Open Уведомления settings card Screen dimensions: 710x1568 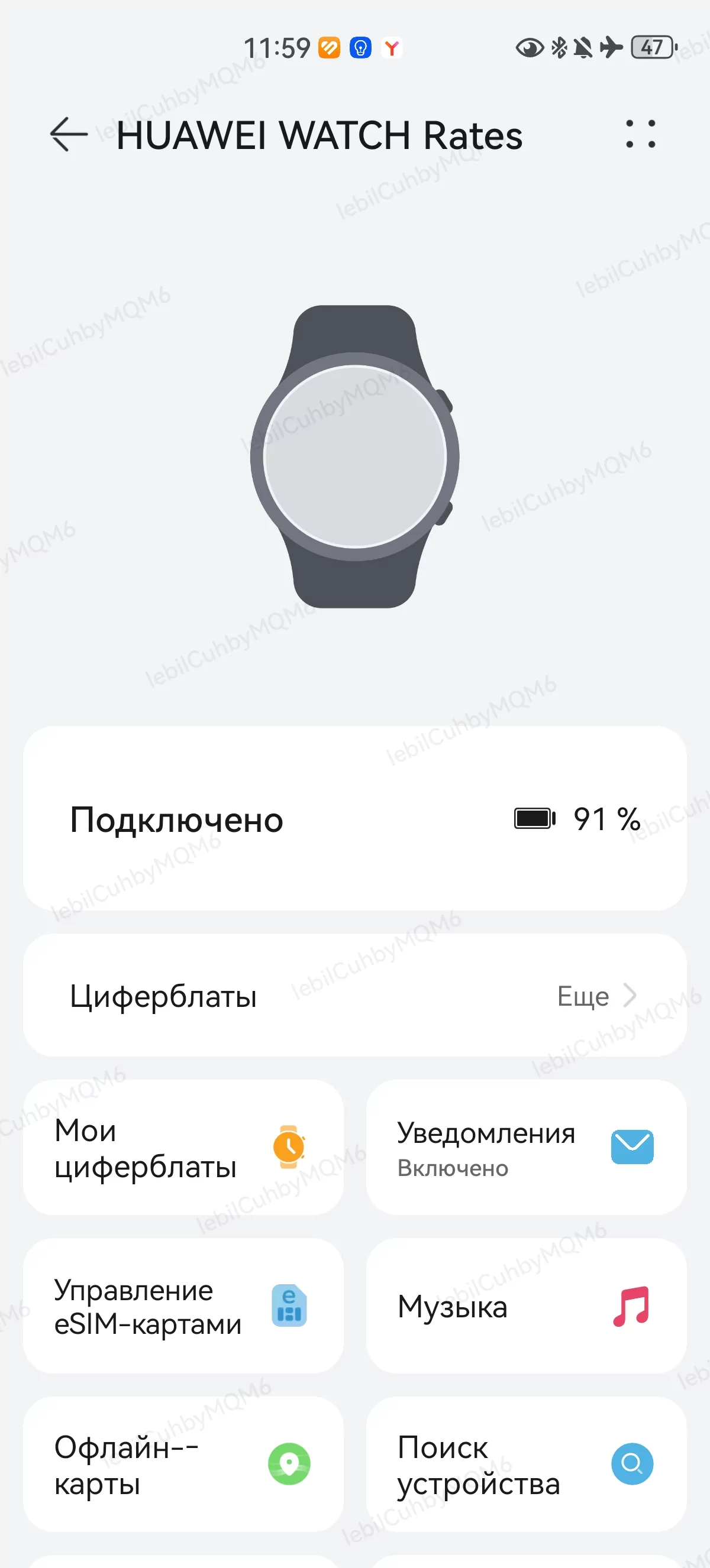point(526,1148)
